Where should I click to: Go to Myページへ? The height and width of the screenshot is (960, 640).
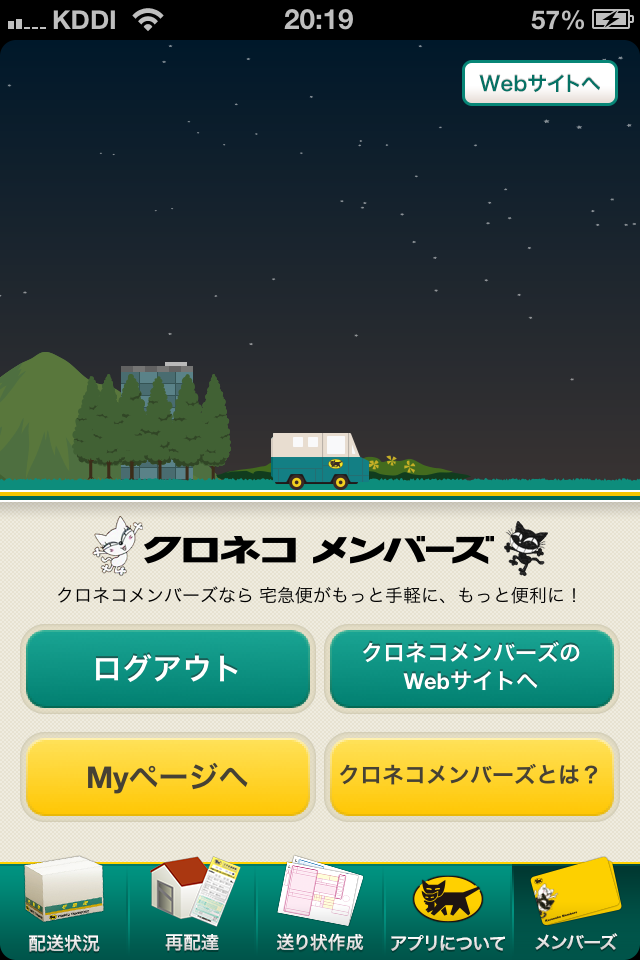point(167,776)
